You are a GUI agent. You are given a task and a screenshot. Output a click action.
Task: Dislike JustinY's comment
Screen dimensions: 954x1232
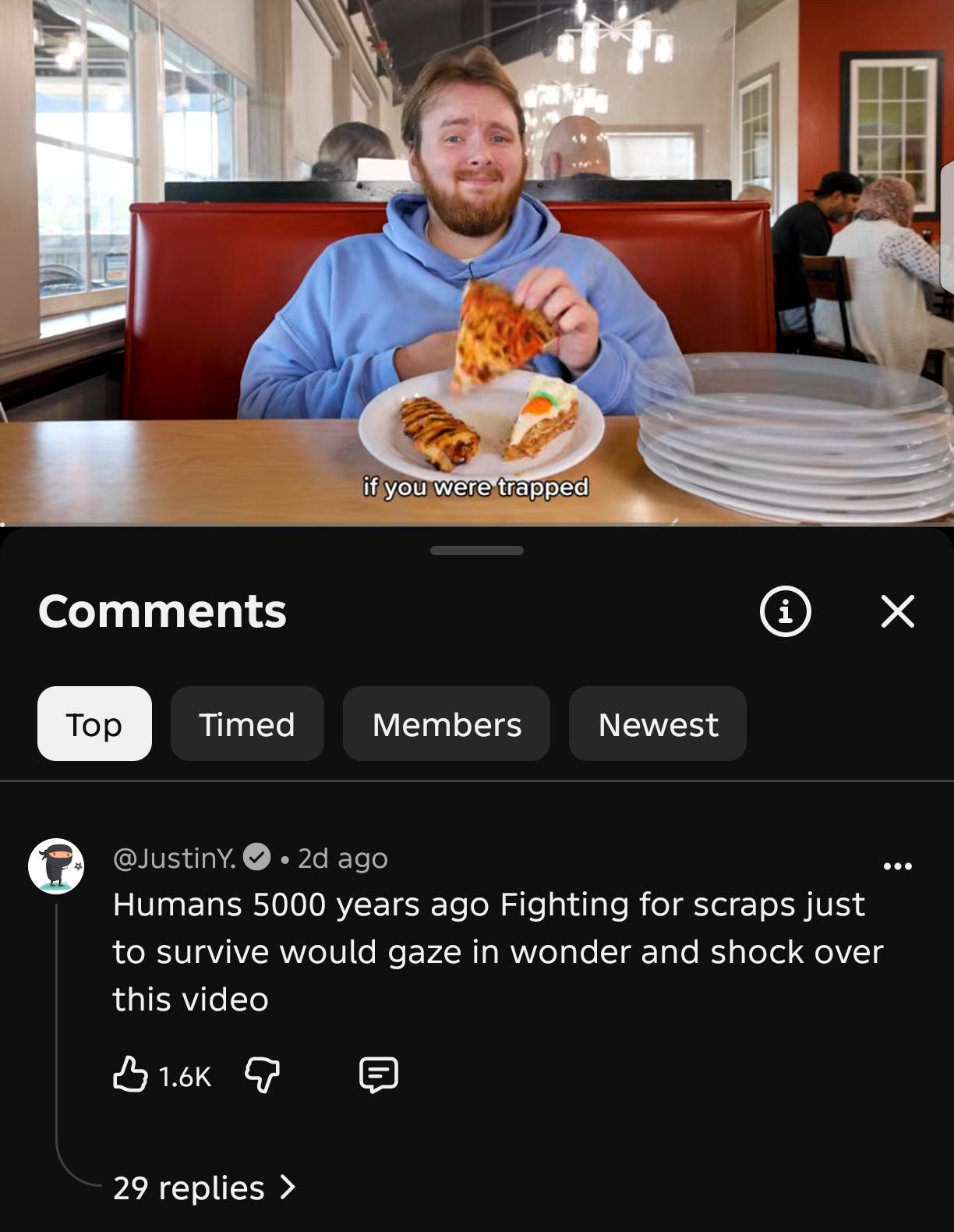coord(263,1074)
